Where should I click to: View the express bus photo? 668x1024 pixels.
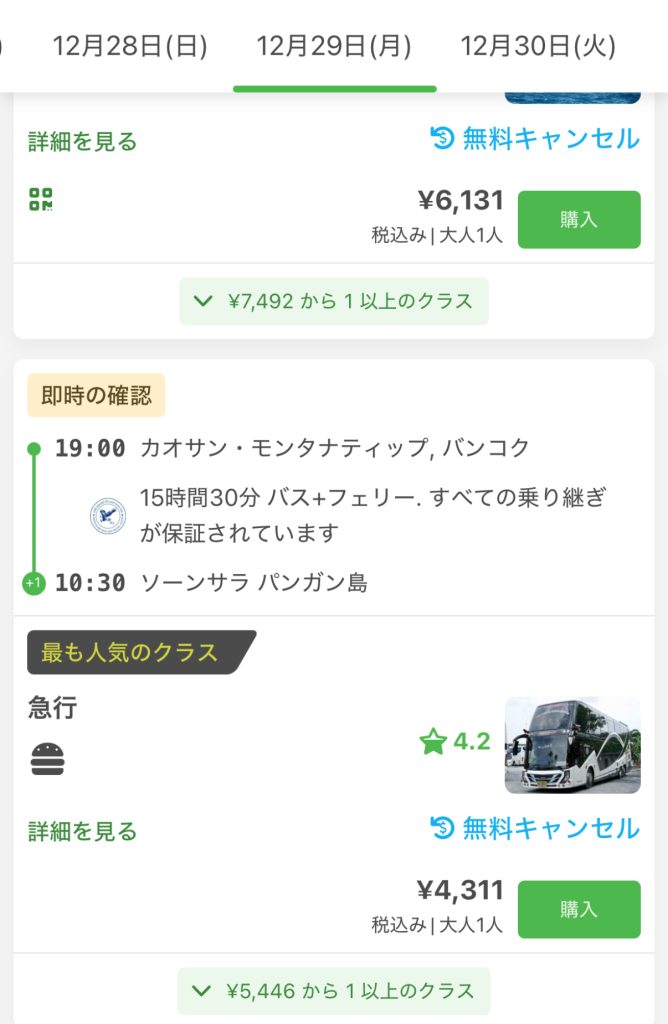click(x=572, y=745)
